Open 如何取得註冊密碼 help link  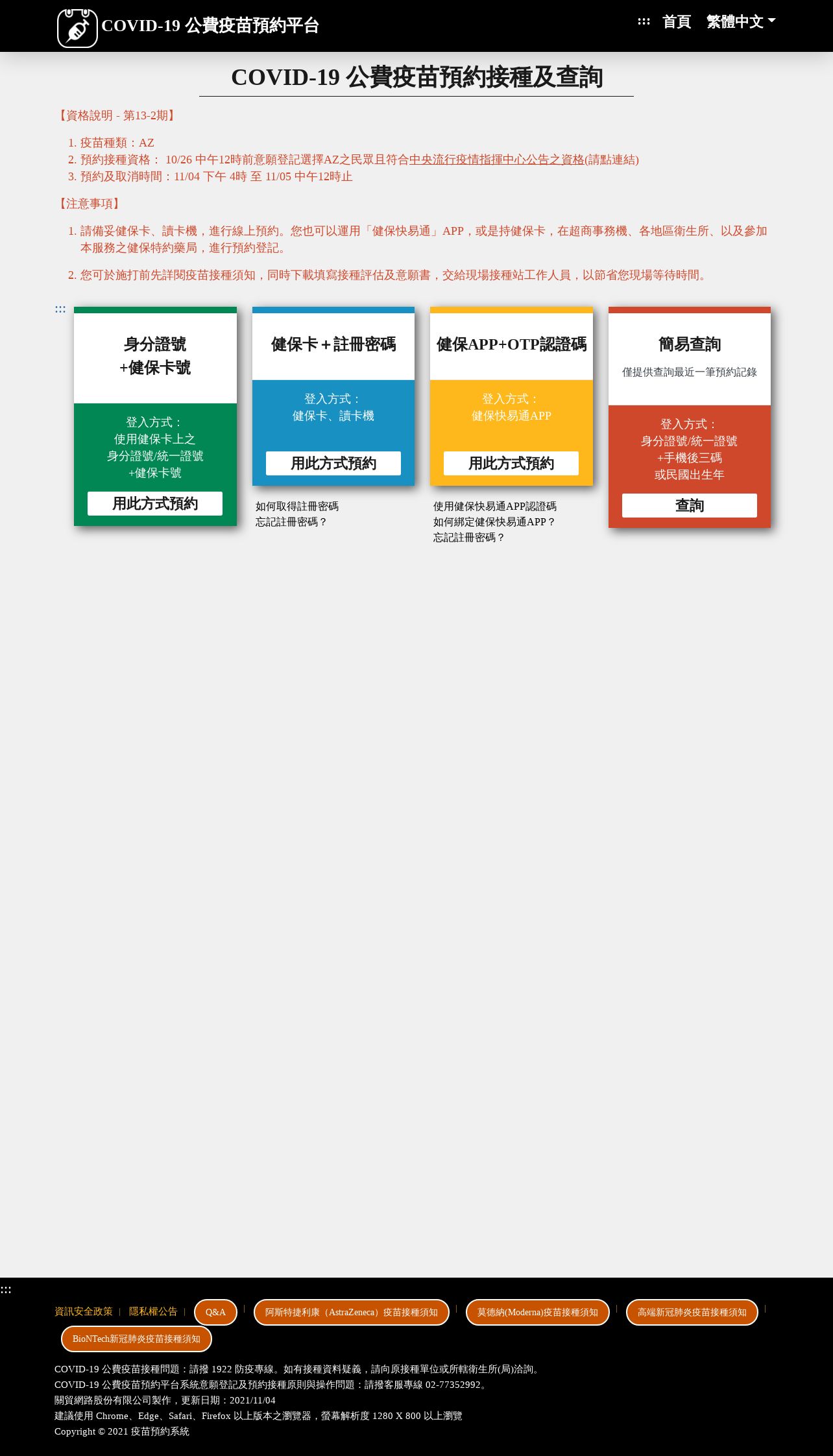coord(297,507)
